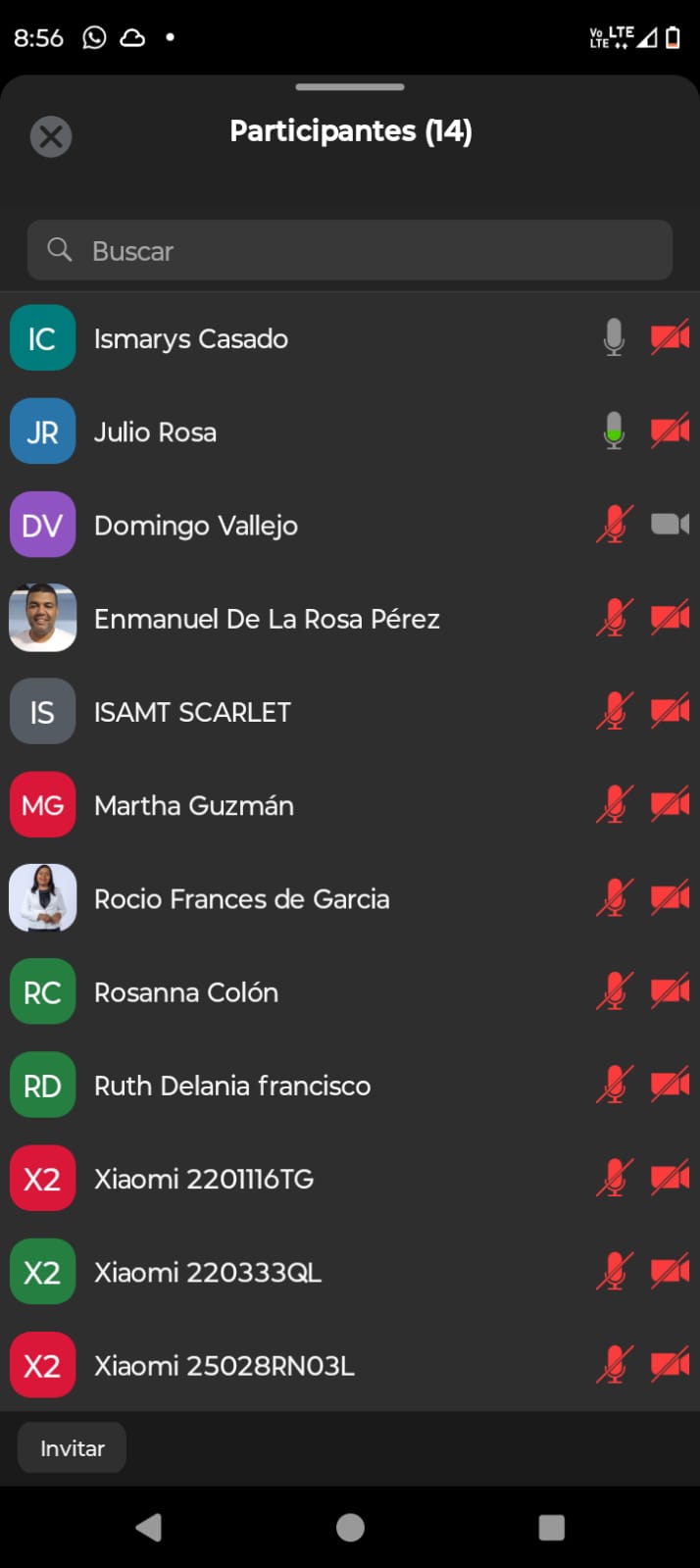Select Enmanuel De La Rosa Pérez
The width and height of the screenshot is (700, 1568).
[x=267, y=619]
